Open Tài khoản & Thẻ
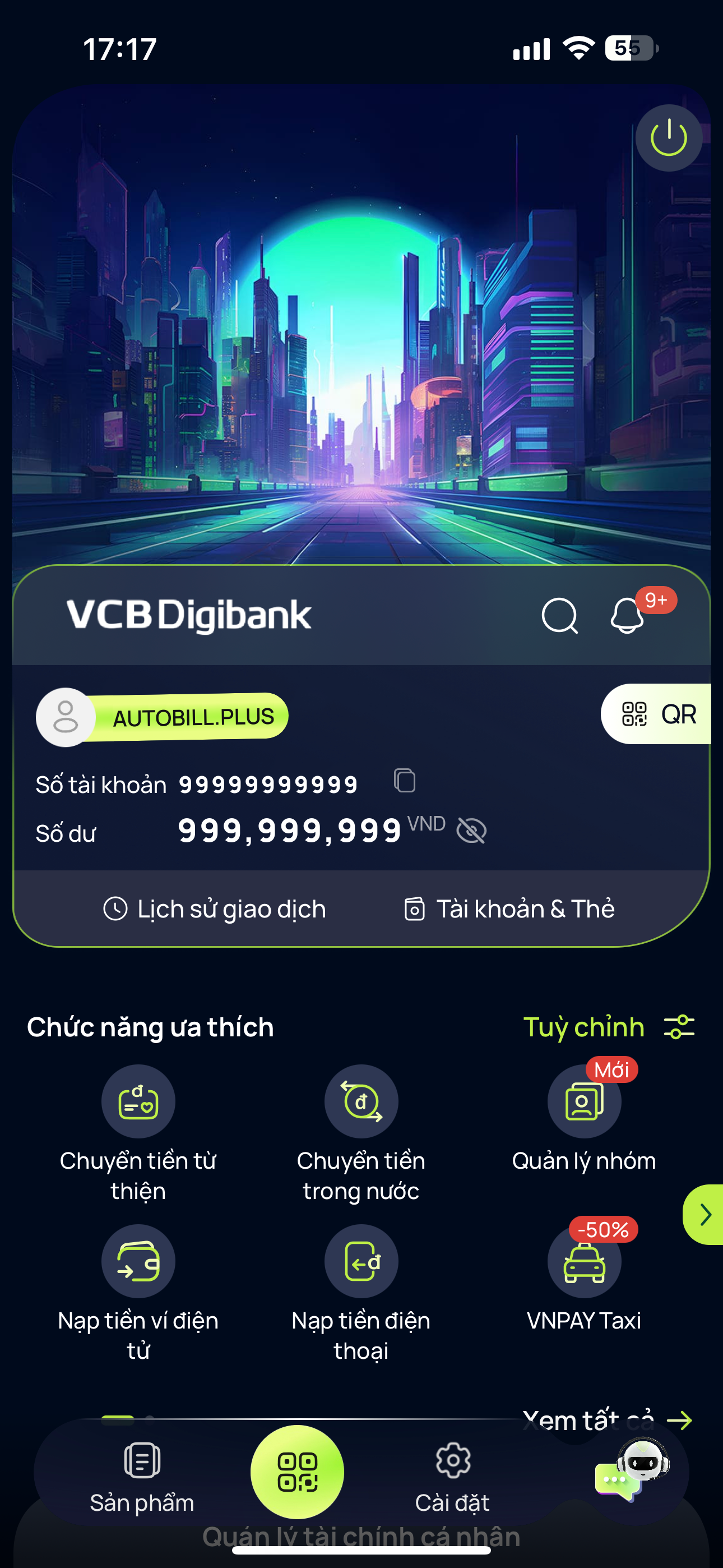 (509, 909)
